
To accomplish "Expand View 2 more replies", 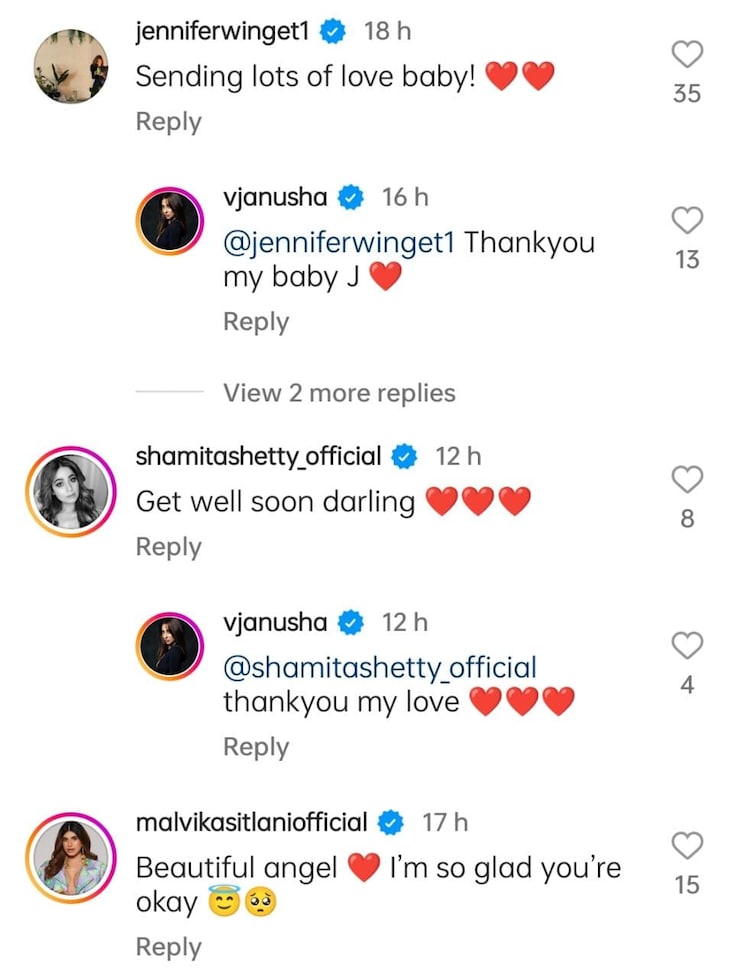I will (x=337, y=392).
